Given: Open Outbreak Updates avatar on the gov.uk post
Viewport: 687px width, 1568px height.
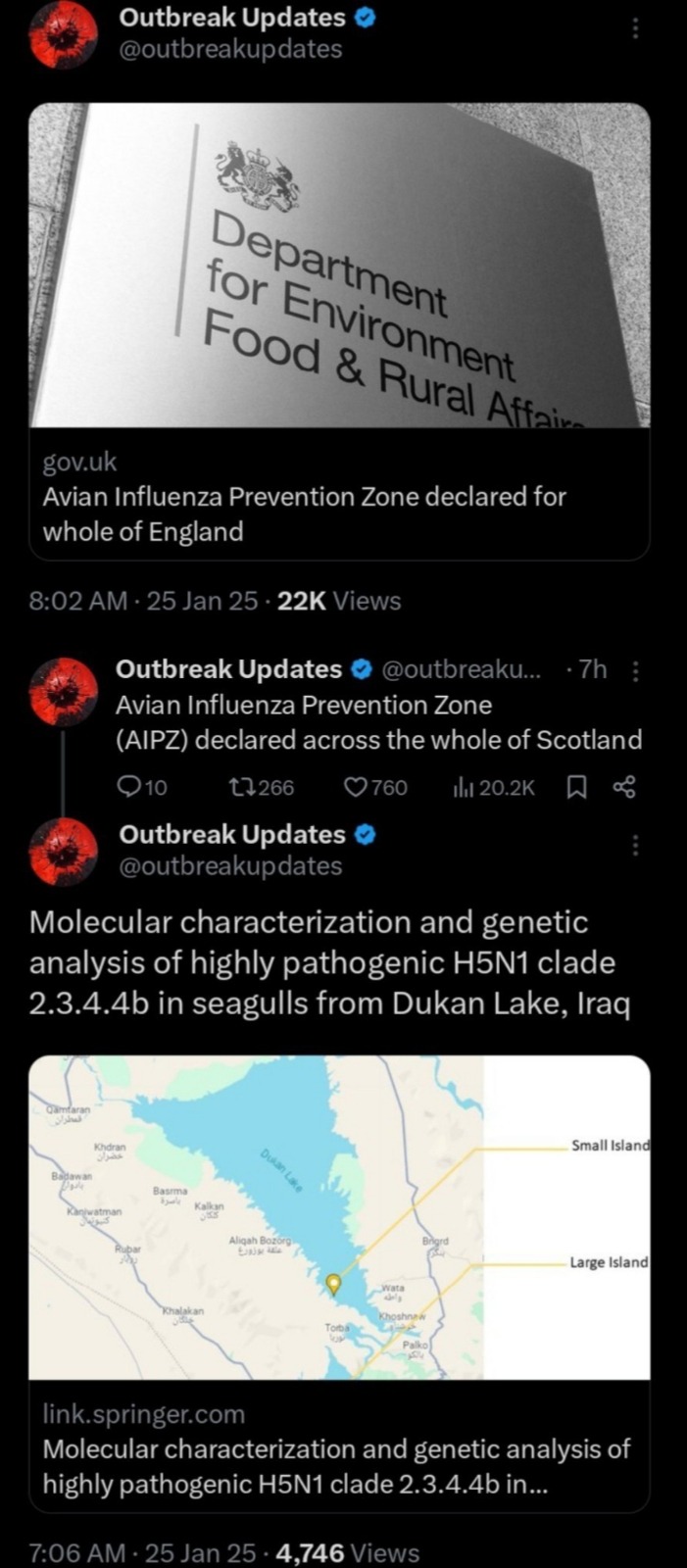Looking at the screenshot, I should 64,34.
